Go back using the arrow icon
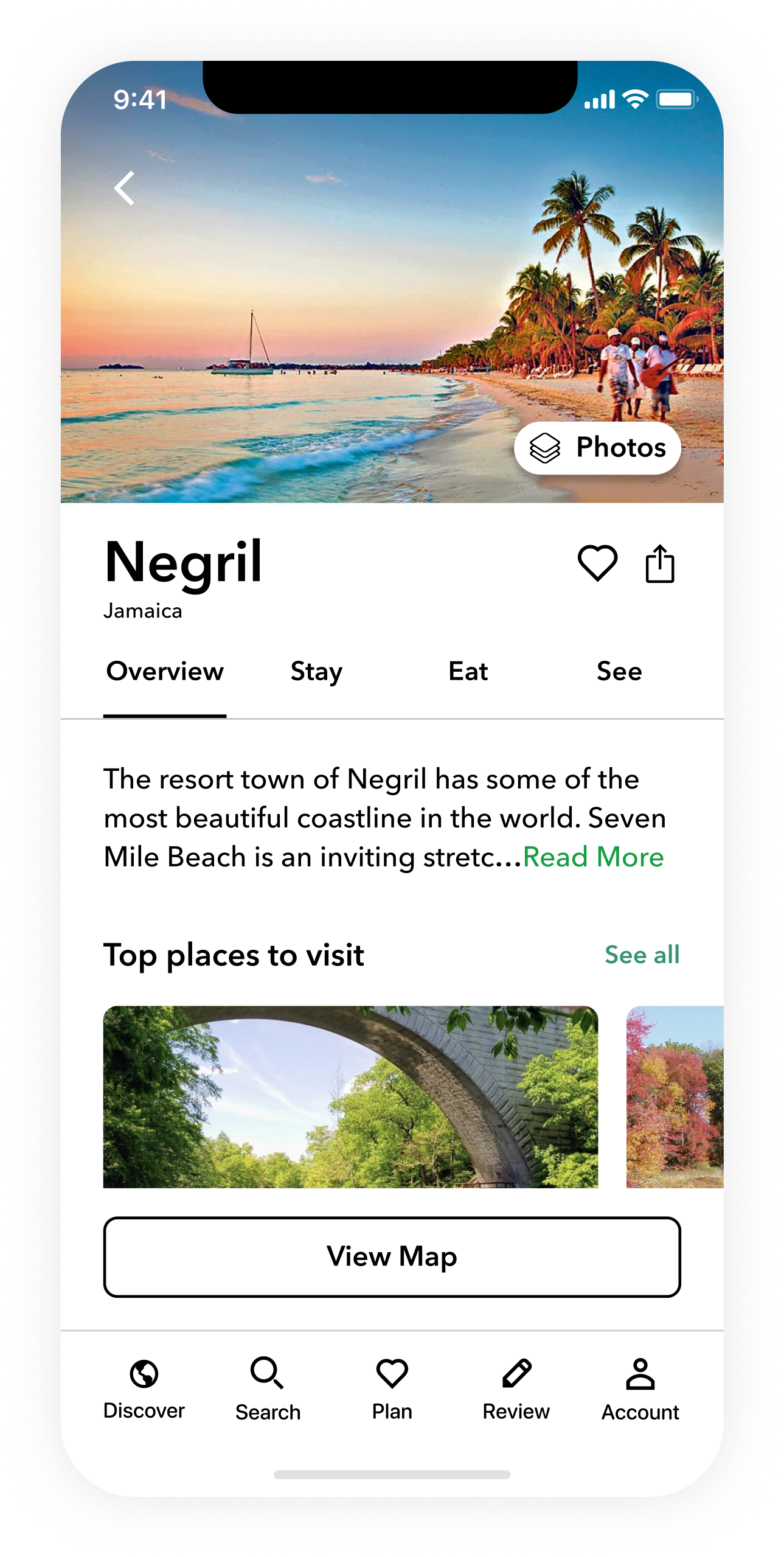784x1557 pixels. coord(125,188)
